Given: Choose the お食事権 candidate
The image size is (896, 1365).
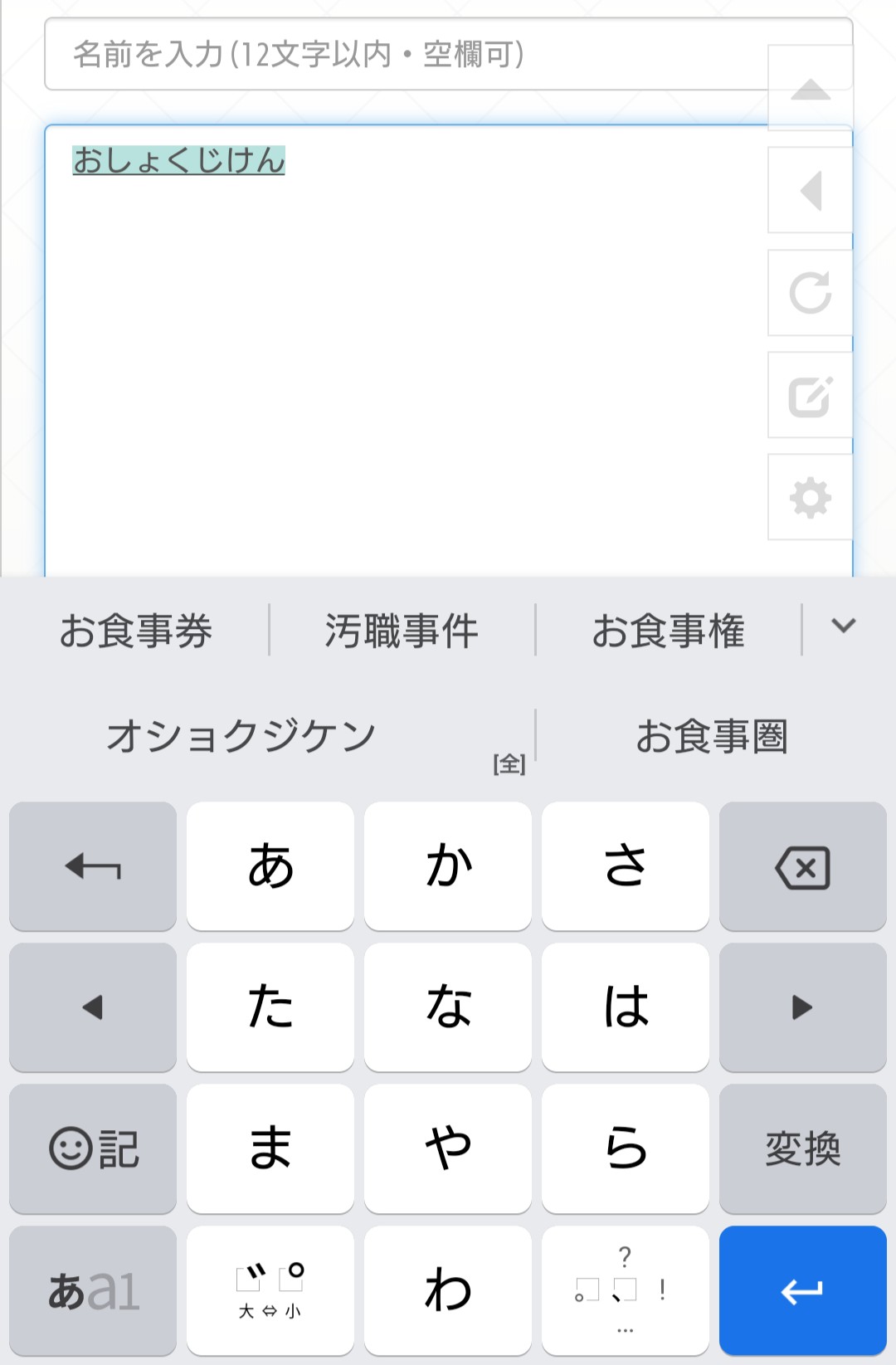Looking at the screenshot, I should pos(668,631).
